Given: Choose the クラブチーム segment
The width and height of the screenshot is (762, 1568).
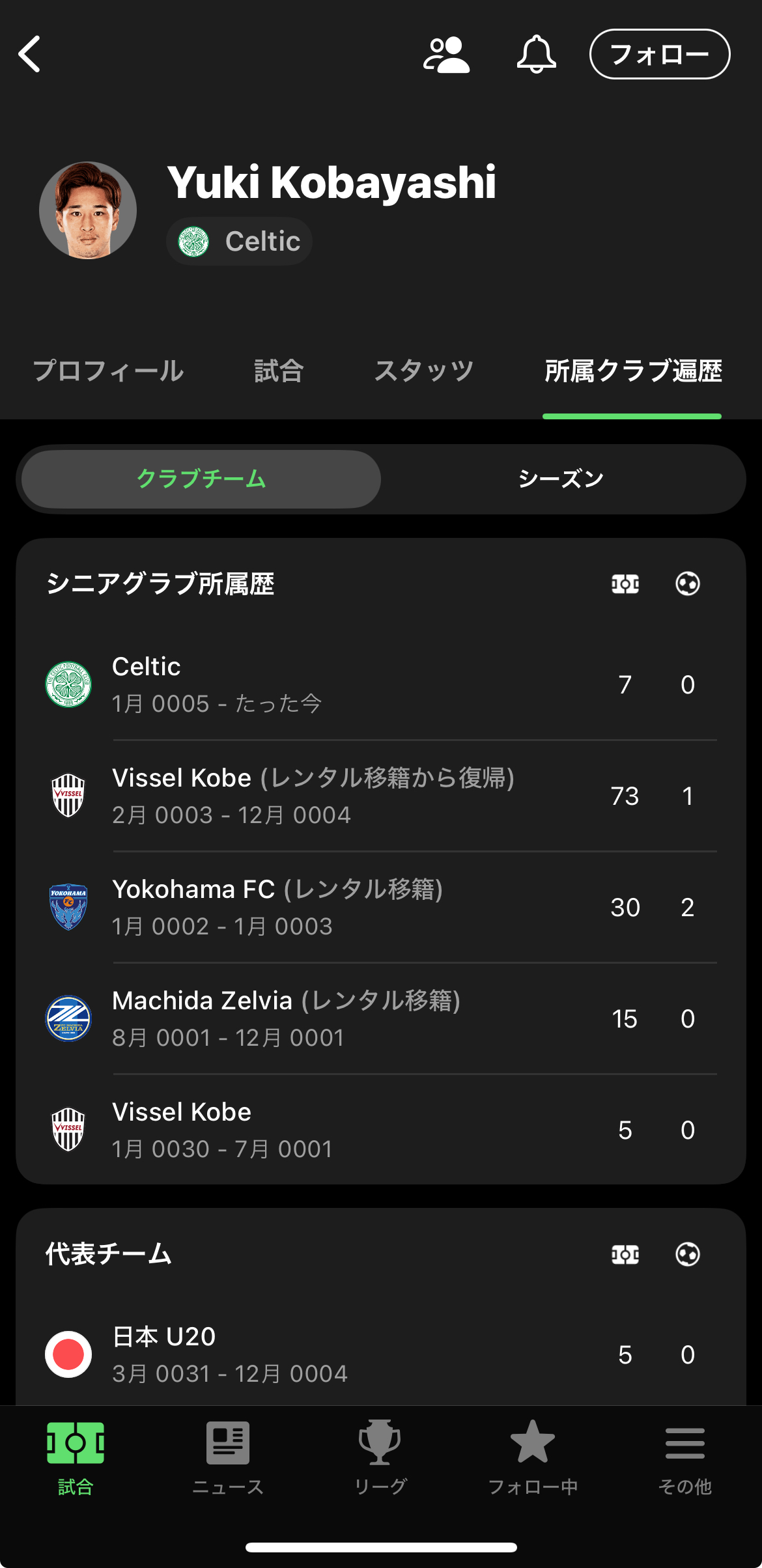Looking at the screenshot, I should 201,479.
